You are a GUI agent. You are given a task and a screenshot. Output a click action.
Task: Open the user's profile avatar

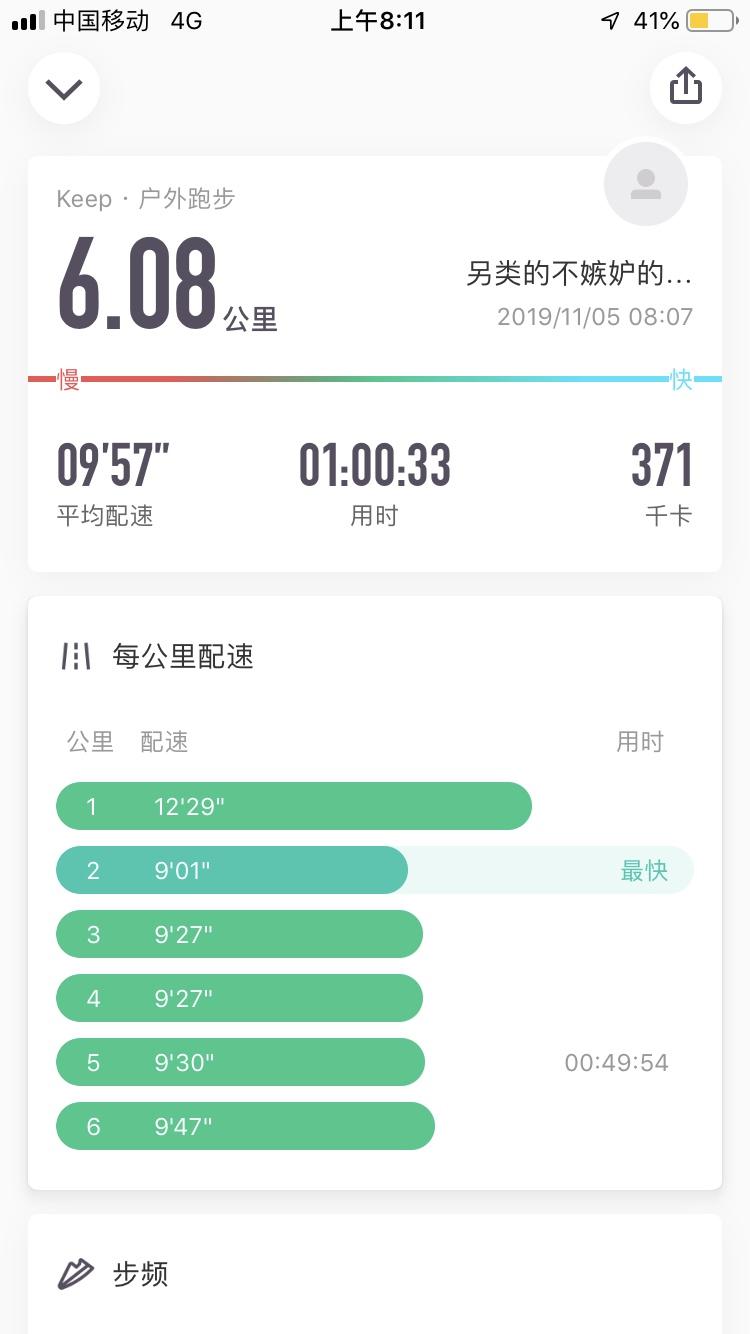pos(646,184)
